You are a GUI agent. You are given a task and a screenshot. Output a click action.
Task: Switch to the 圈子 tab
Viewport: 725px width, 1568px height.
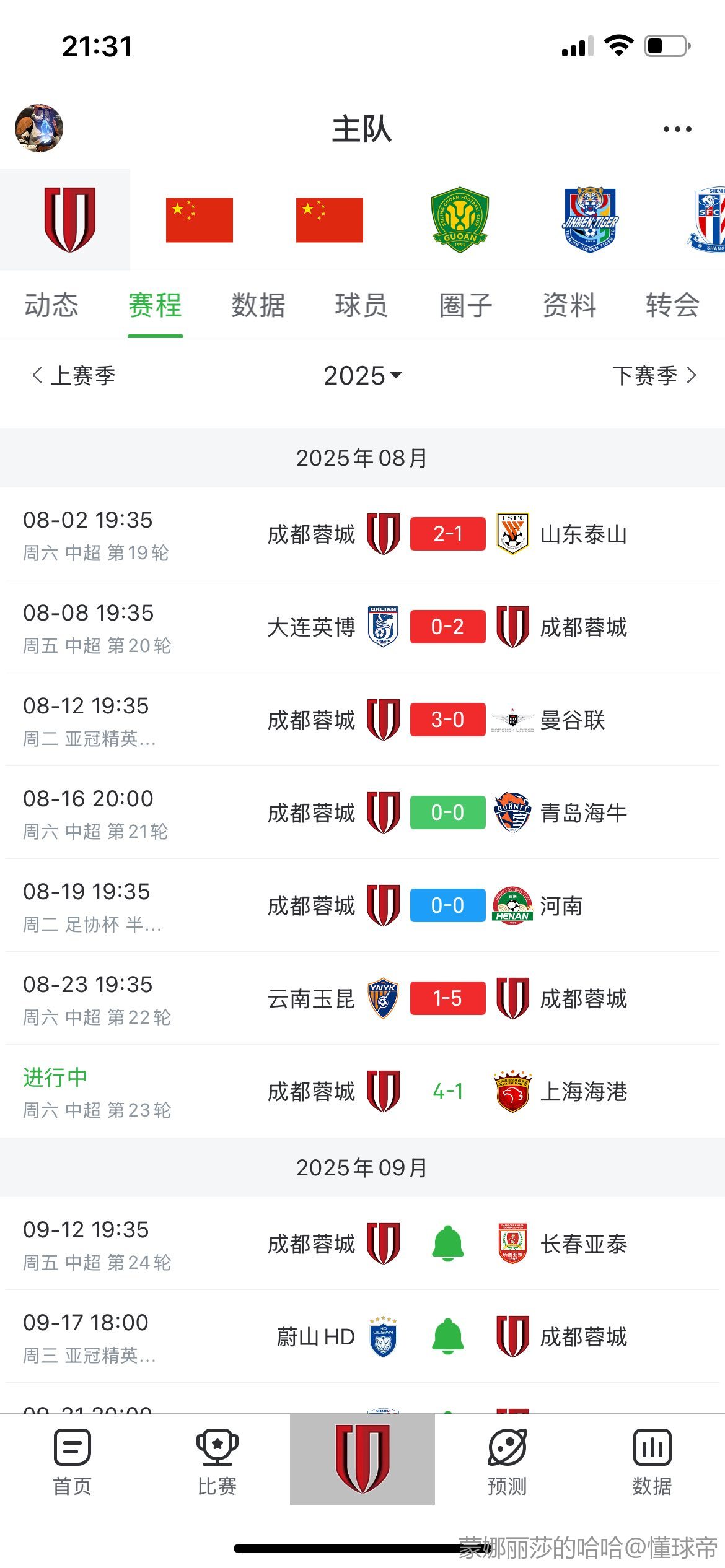(466, 305)
